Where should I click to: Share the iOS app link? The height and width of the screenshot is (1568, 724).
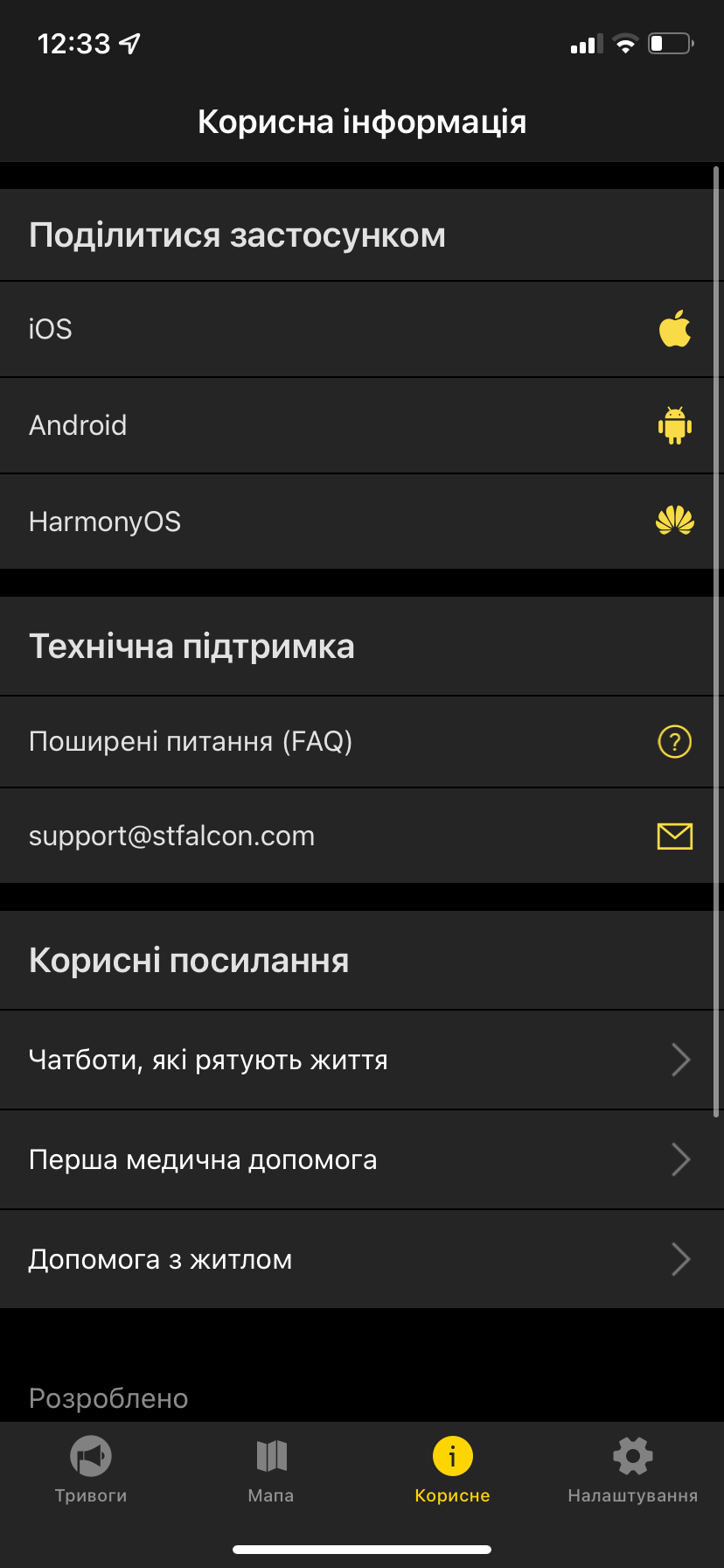[x=361, y=329]
